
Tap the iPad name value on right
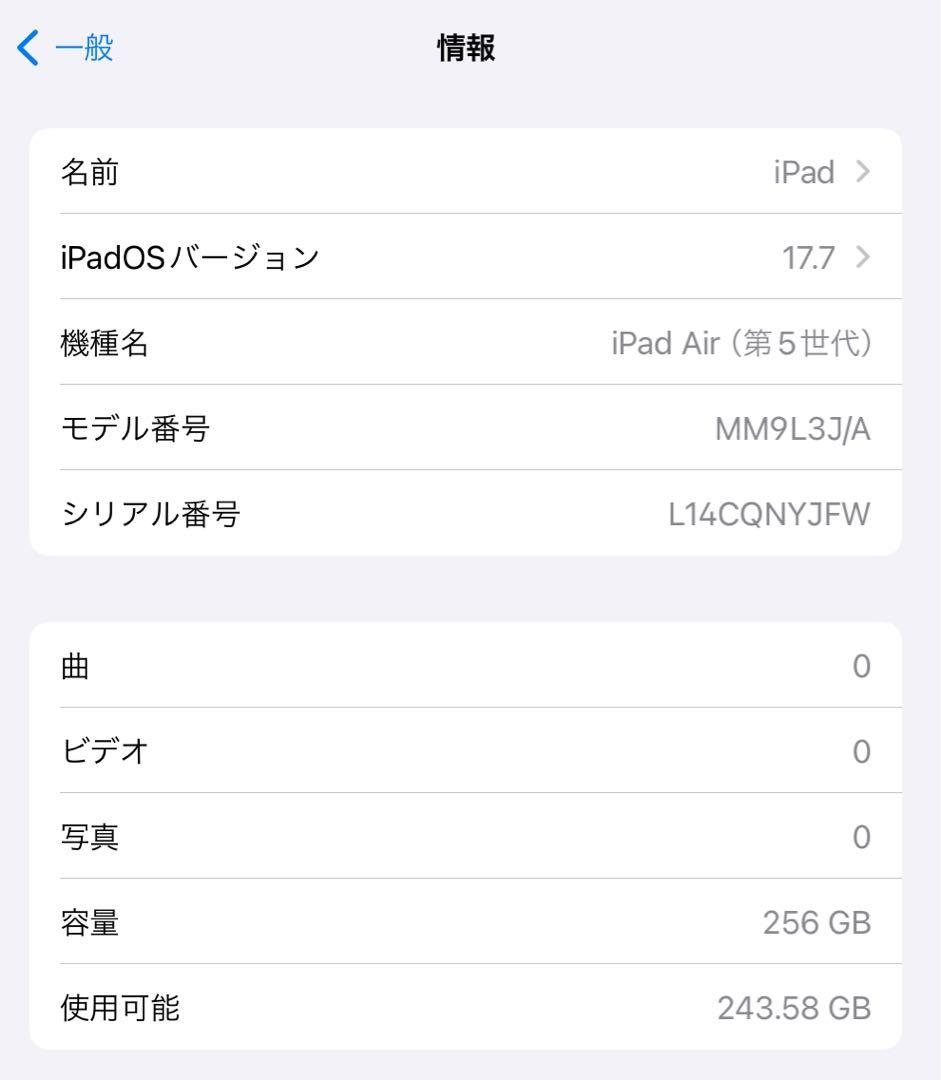pyautogui.click(x=806, y=172)
